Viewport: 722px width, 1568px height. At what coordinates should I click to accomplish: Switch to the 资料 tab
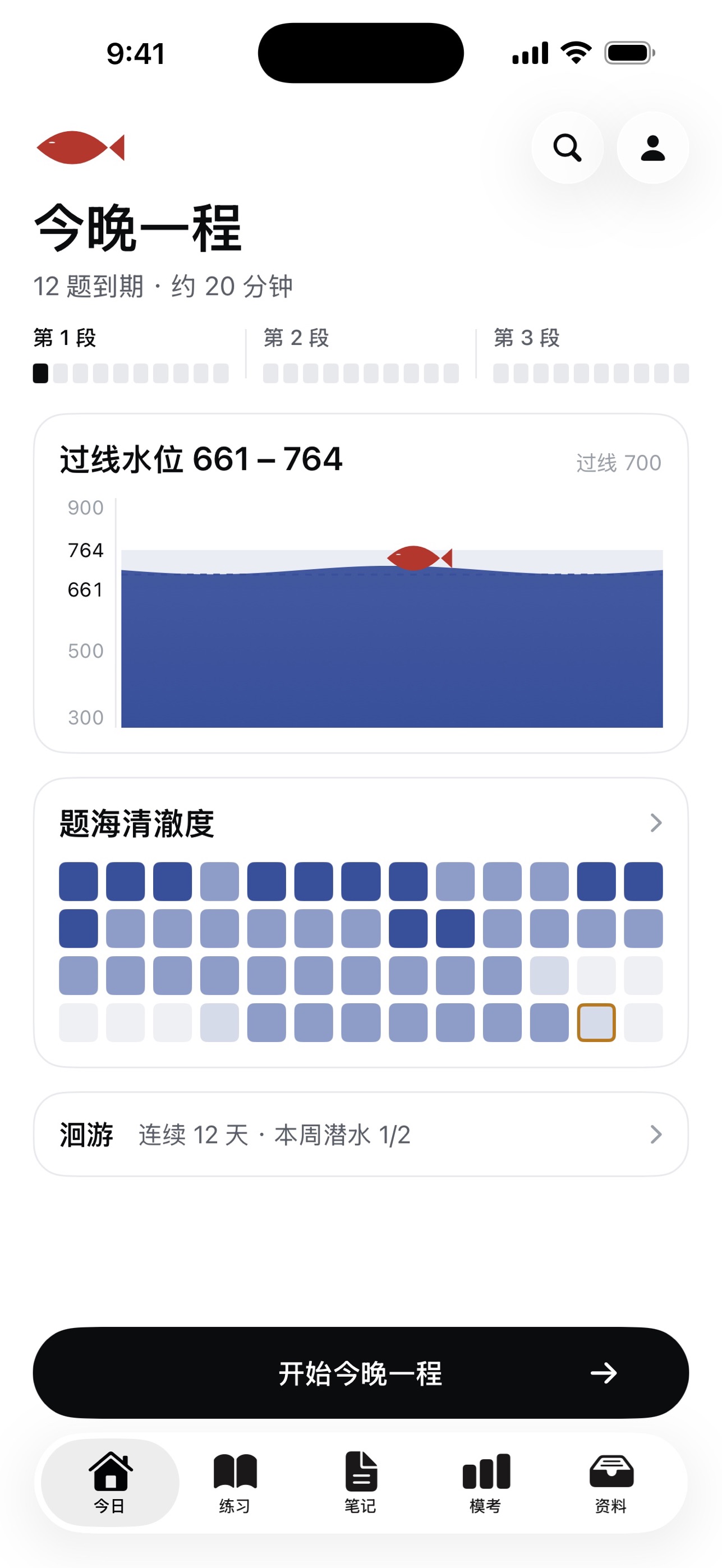point(611,1483)
